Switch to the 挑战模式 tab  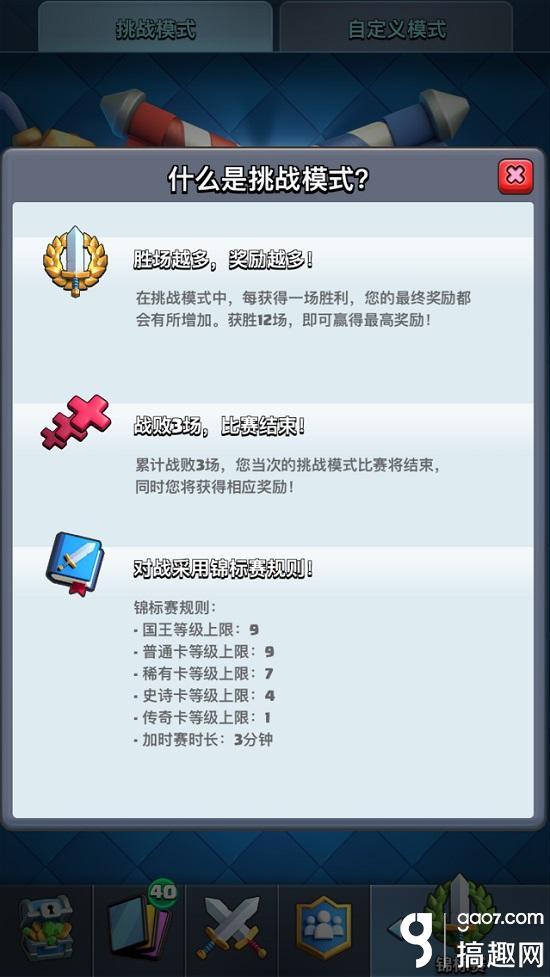pyautogui.click(x=155, y=28)
